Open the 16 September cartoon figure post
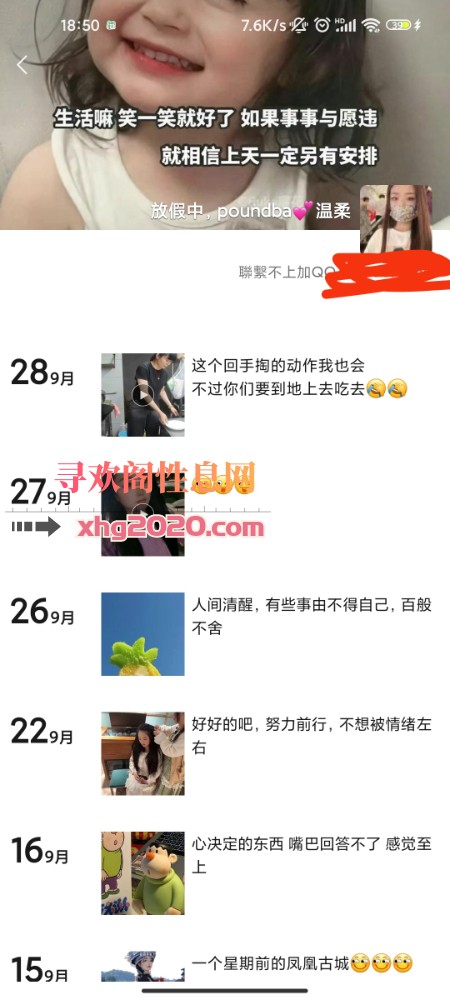 tap(143, 873)
